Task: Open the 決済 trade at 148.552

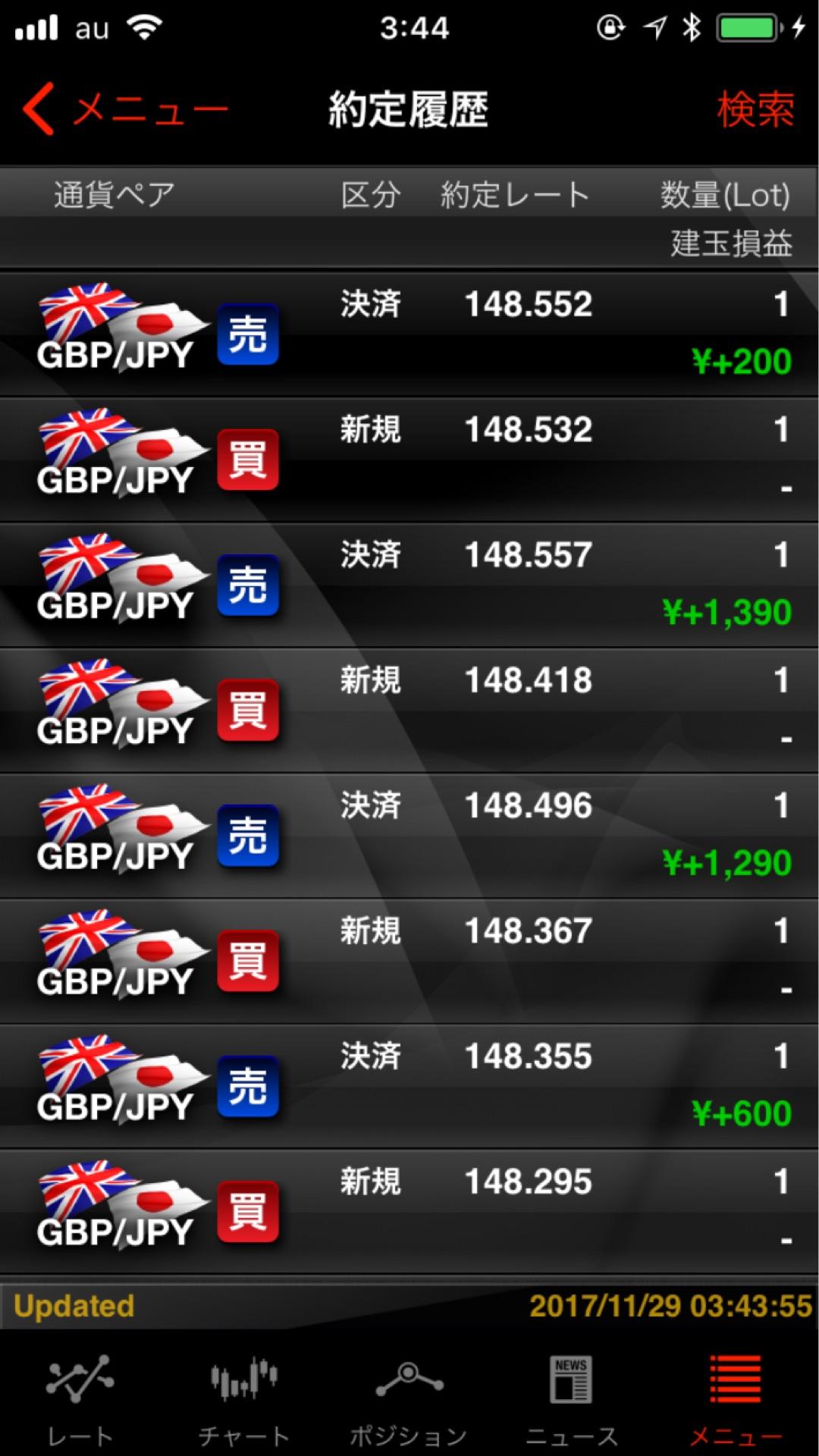Action: pos(409,334)
